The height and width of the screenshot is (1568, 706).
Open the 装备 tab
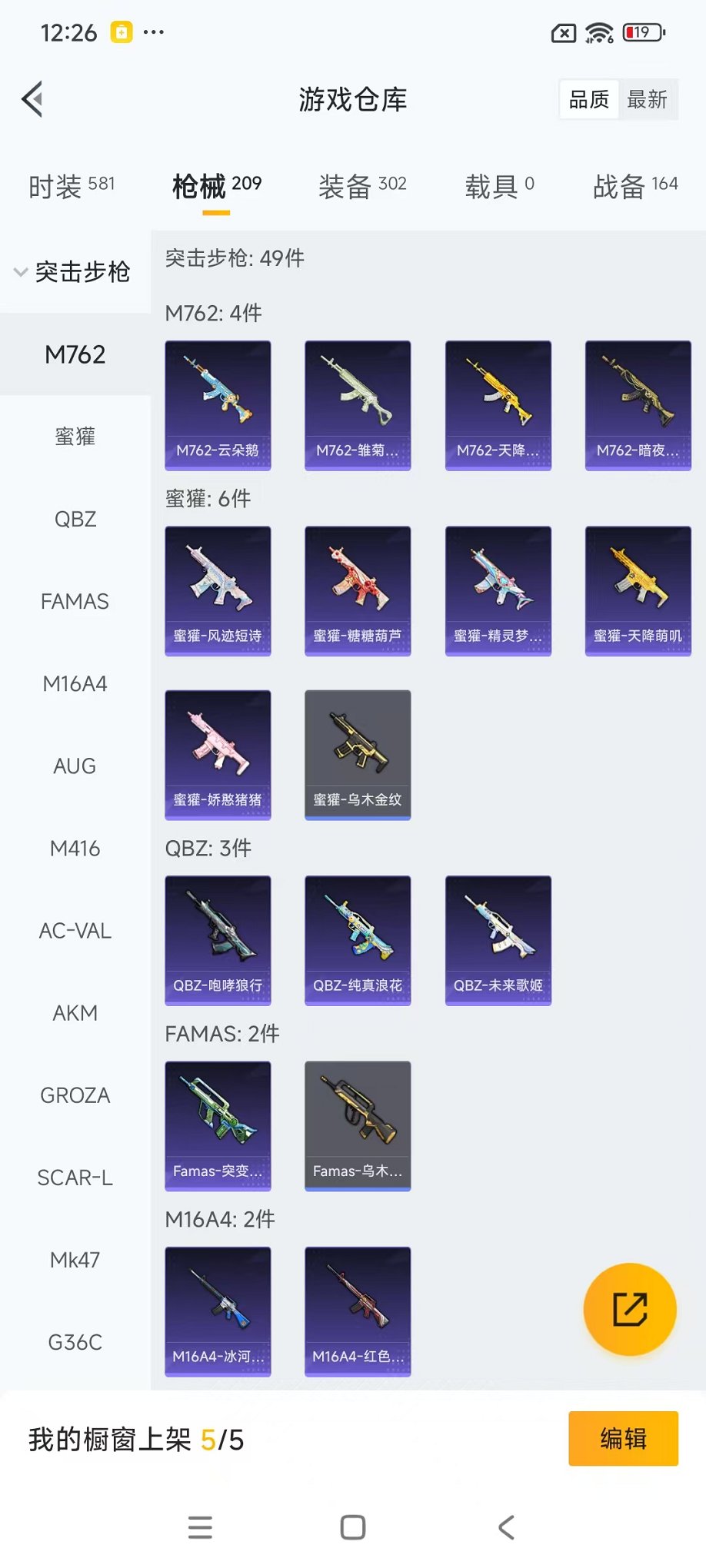(362, 186)
